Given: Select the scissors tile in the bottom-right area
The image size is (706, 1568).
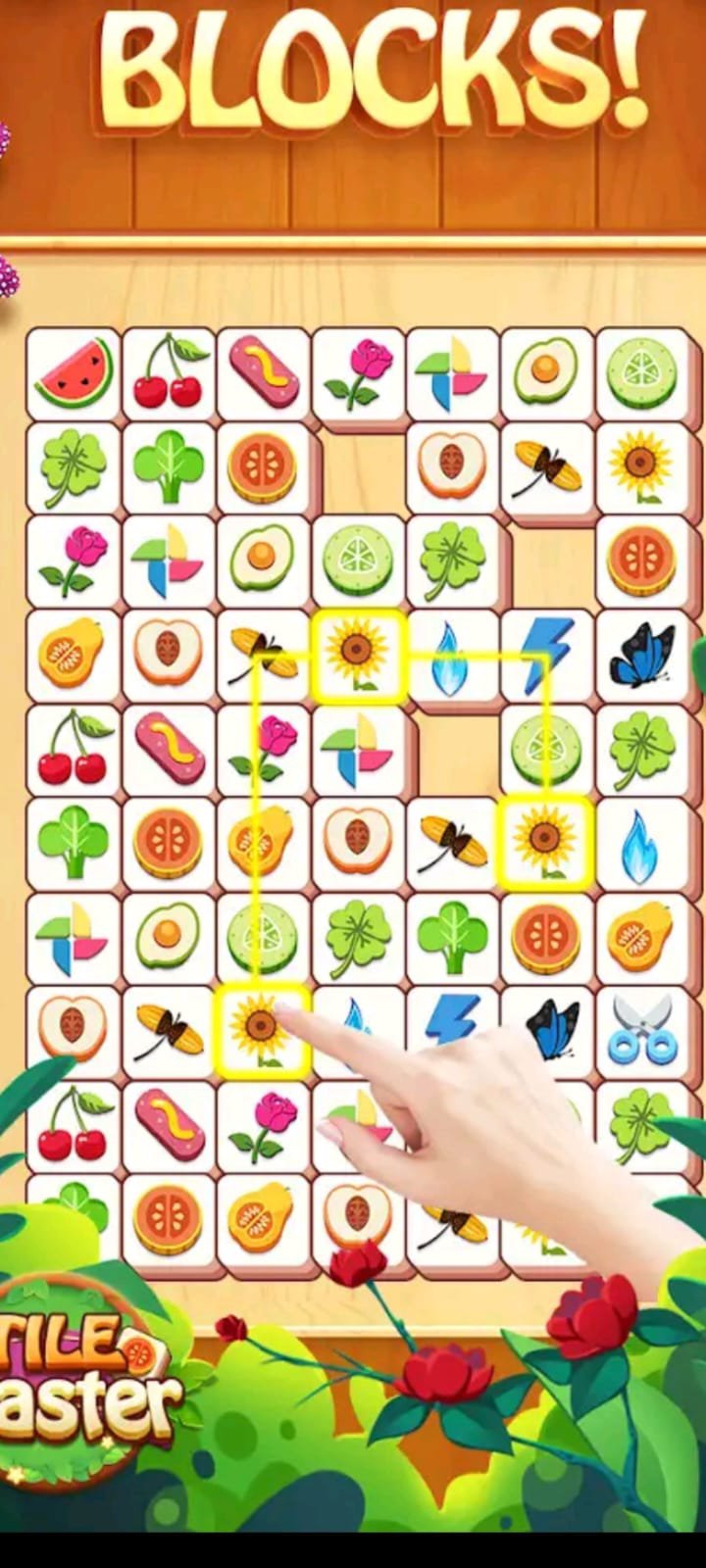Looking at the screenshot, I should pos(642,1028).
